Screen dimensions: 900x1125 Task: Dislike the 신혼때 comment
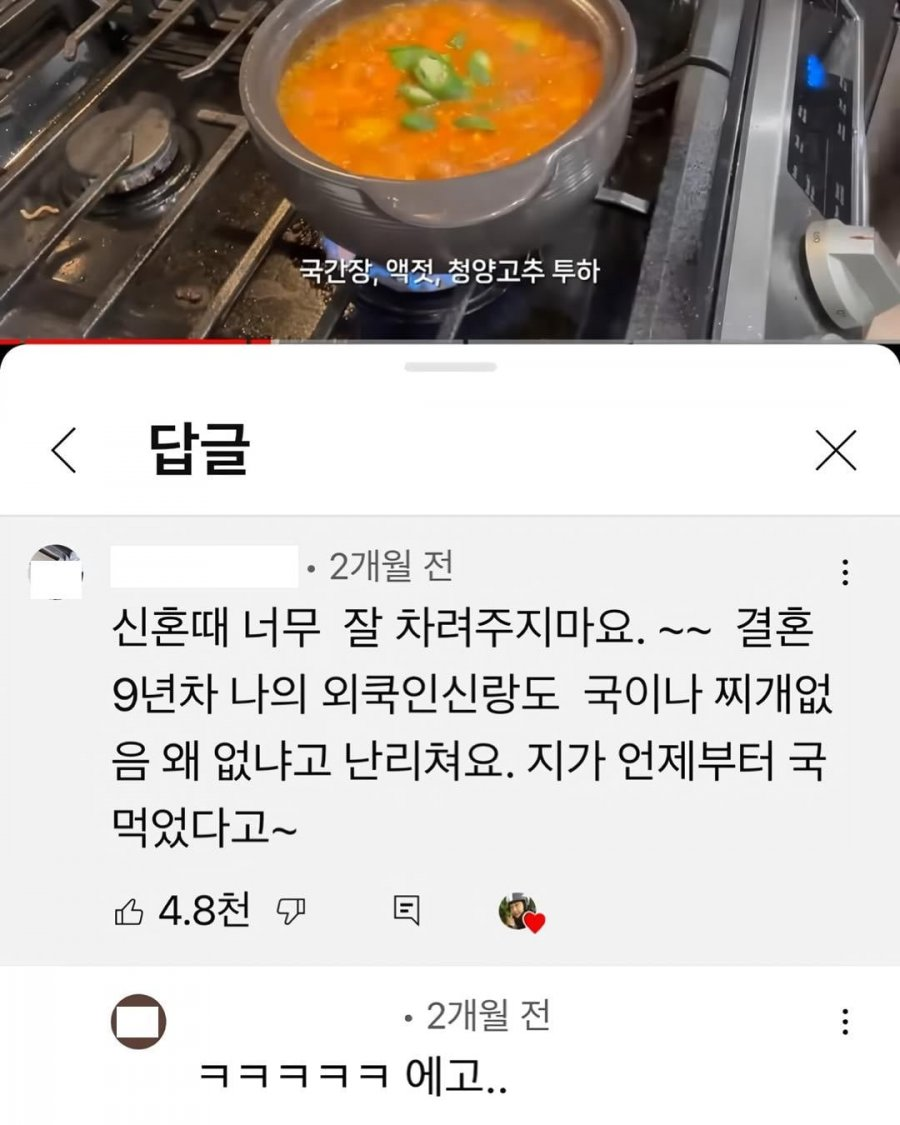[290, 911]
